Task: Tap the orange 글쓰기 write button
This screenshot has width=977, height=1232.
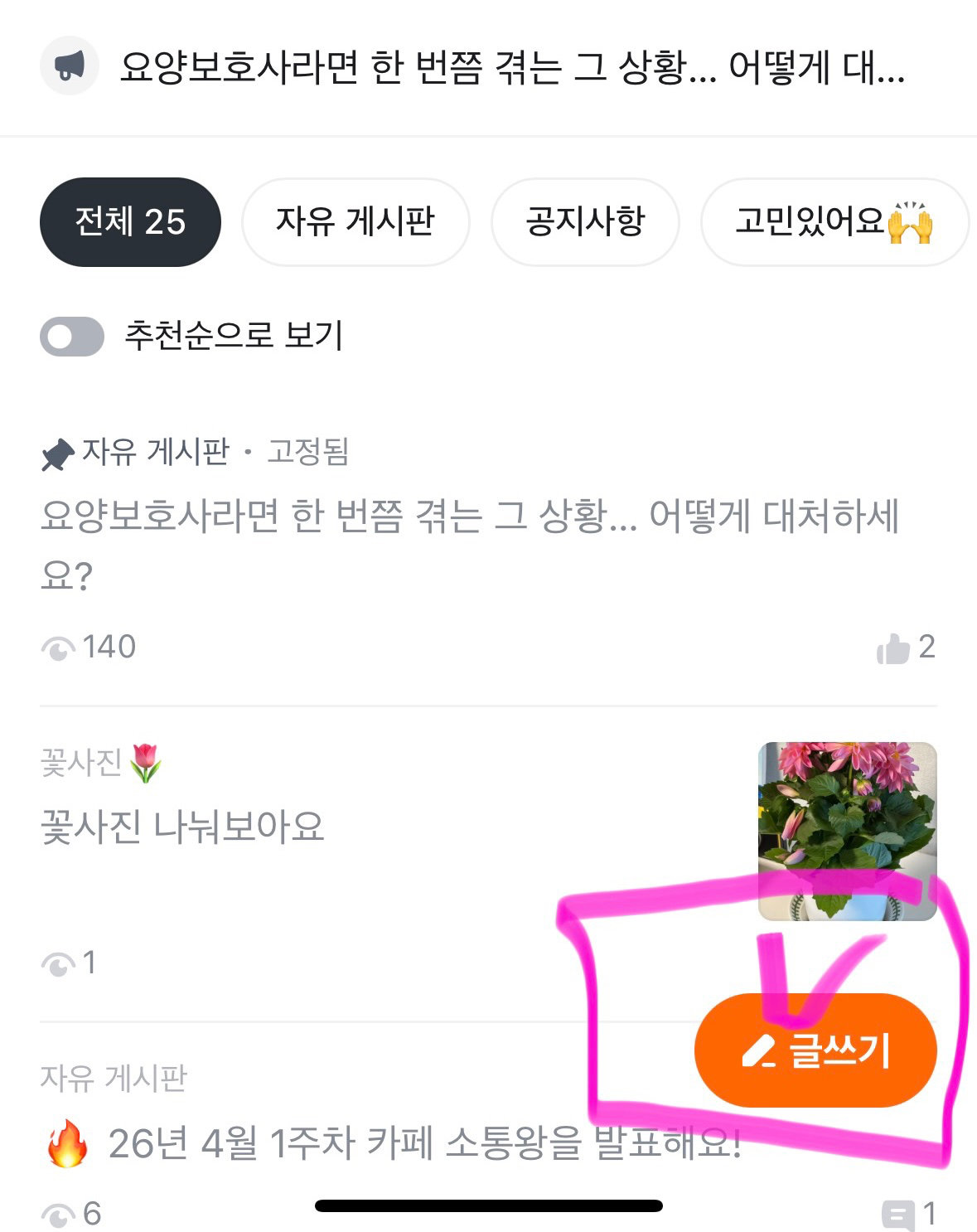Action: point(815,1050)
